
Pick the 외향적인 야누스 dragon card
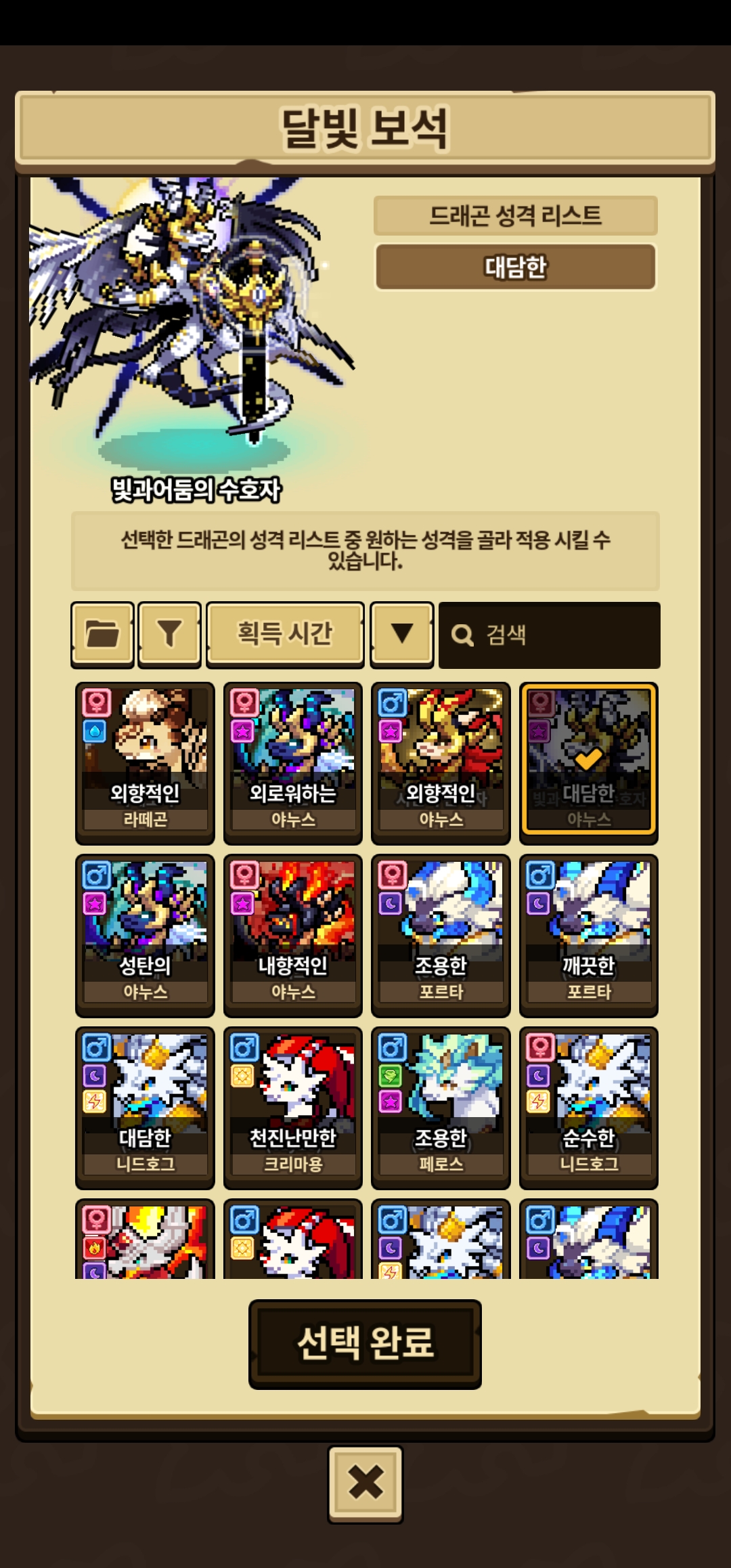(x=441, y=762)
